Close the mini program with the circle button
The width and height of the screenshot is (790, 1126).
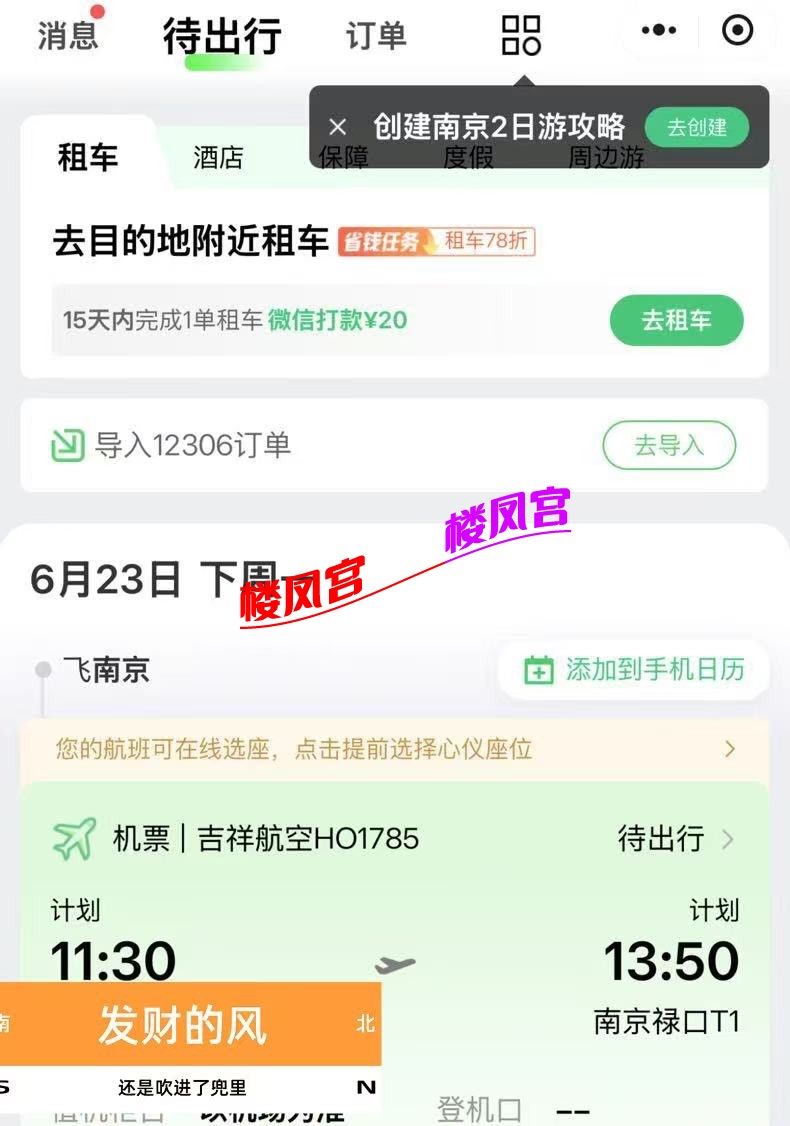click(x=738, y=31)
